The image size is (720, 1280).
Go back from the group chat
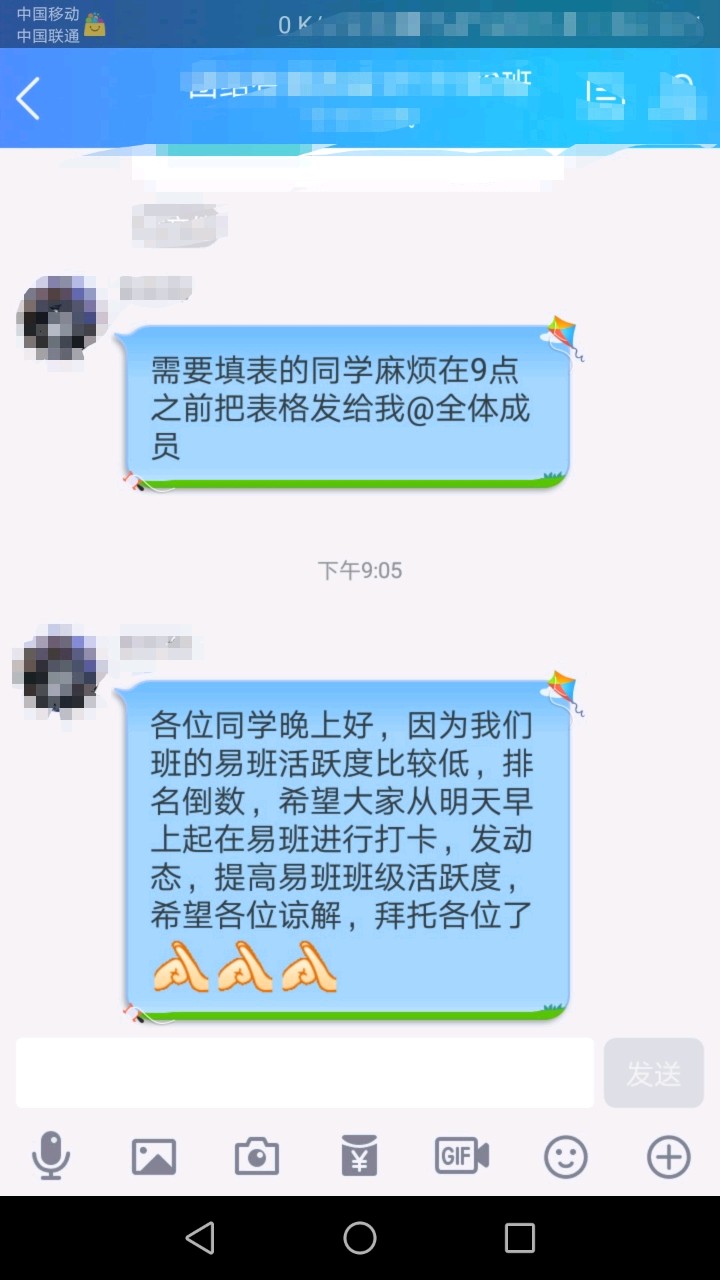click(28, 98)
